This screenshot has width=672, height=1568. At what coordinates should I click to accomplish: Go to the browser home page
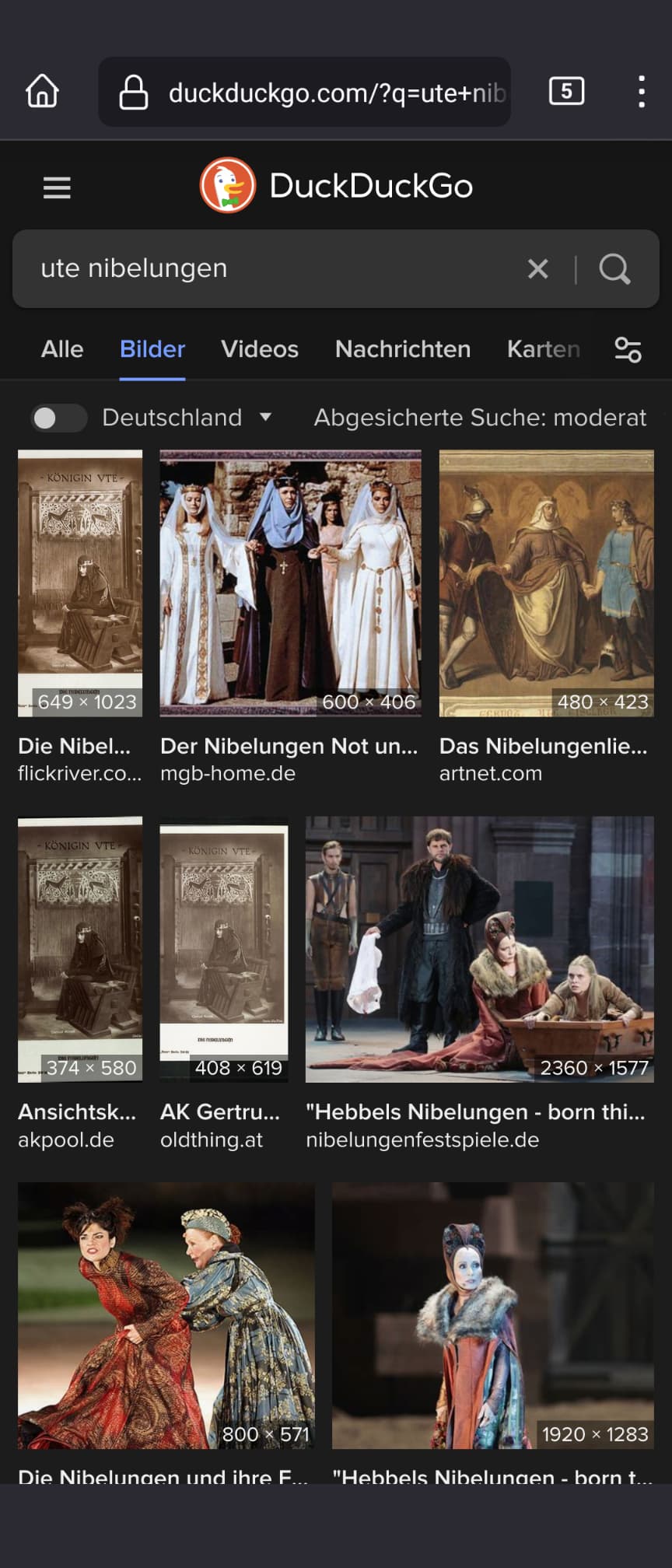(42, 92)
